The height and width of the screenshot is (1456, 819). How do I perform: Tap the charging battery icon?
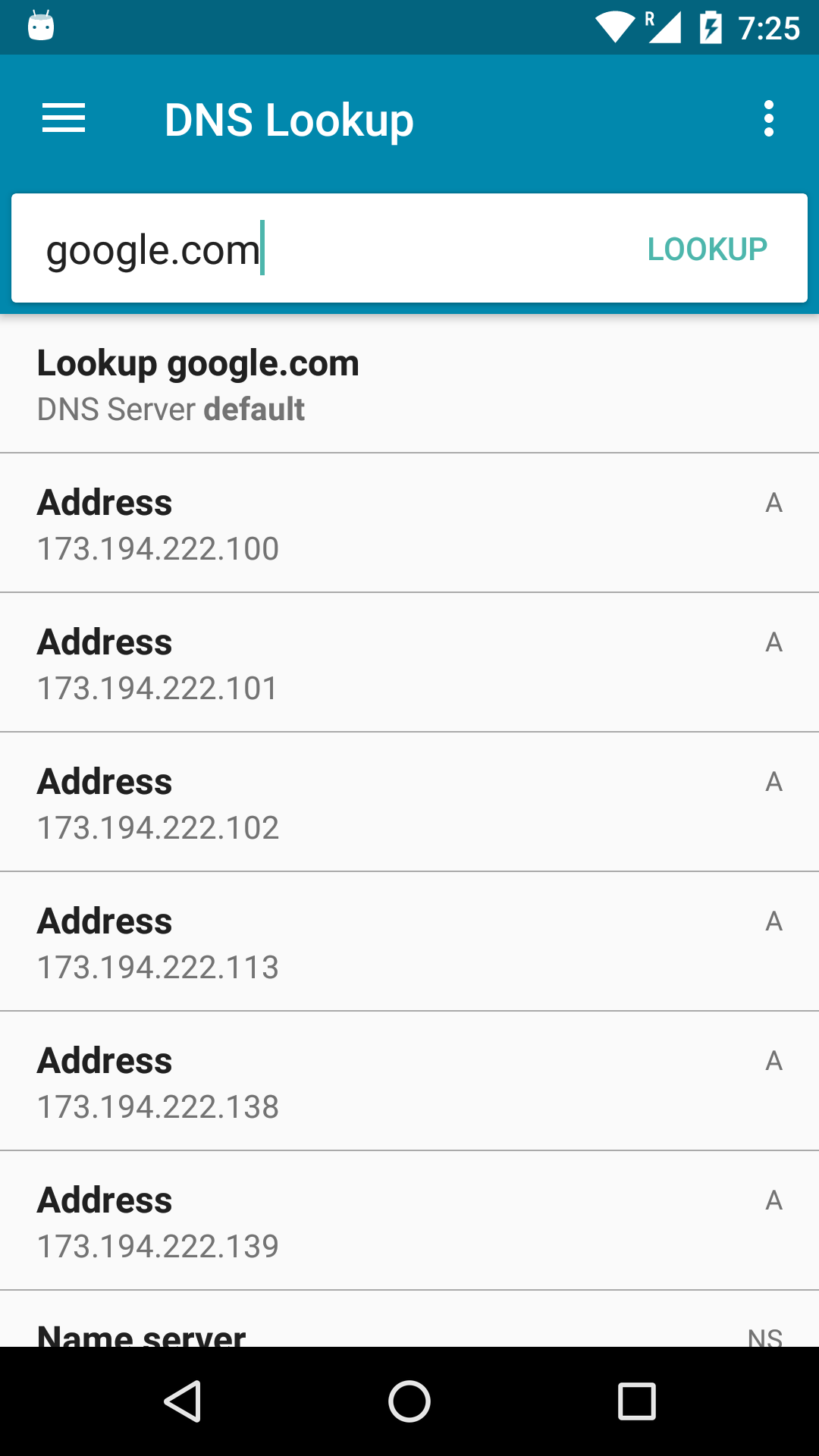coord(711,27)
